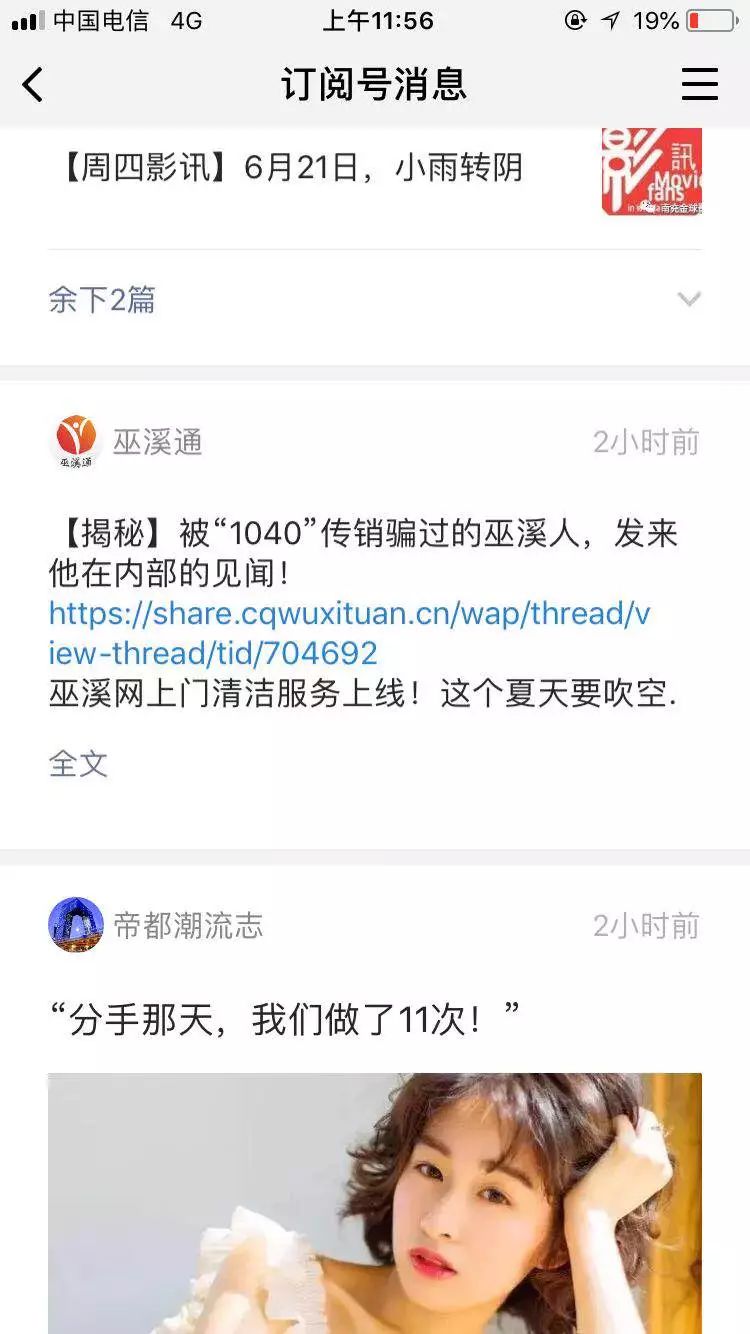Screen dimensions: 750x1334
Task: Go back using the back arrow
Action: [33, 85]
